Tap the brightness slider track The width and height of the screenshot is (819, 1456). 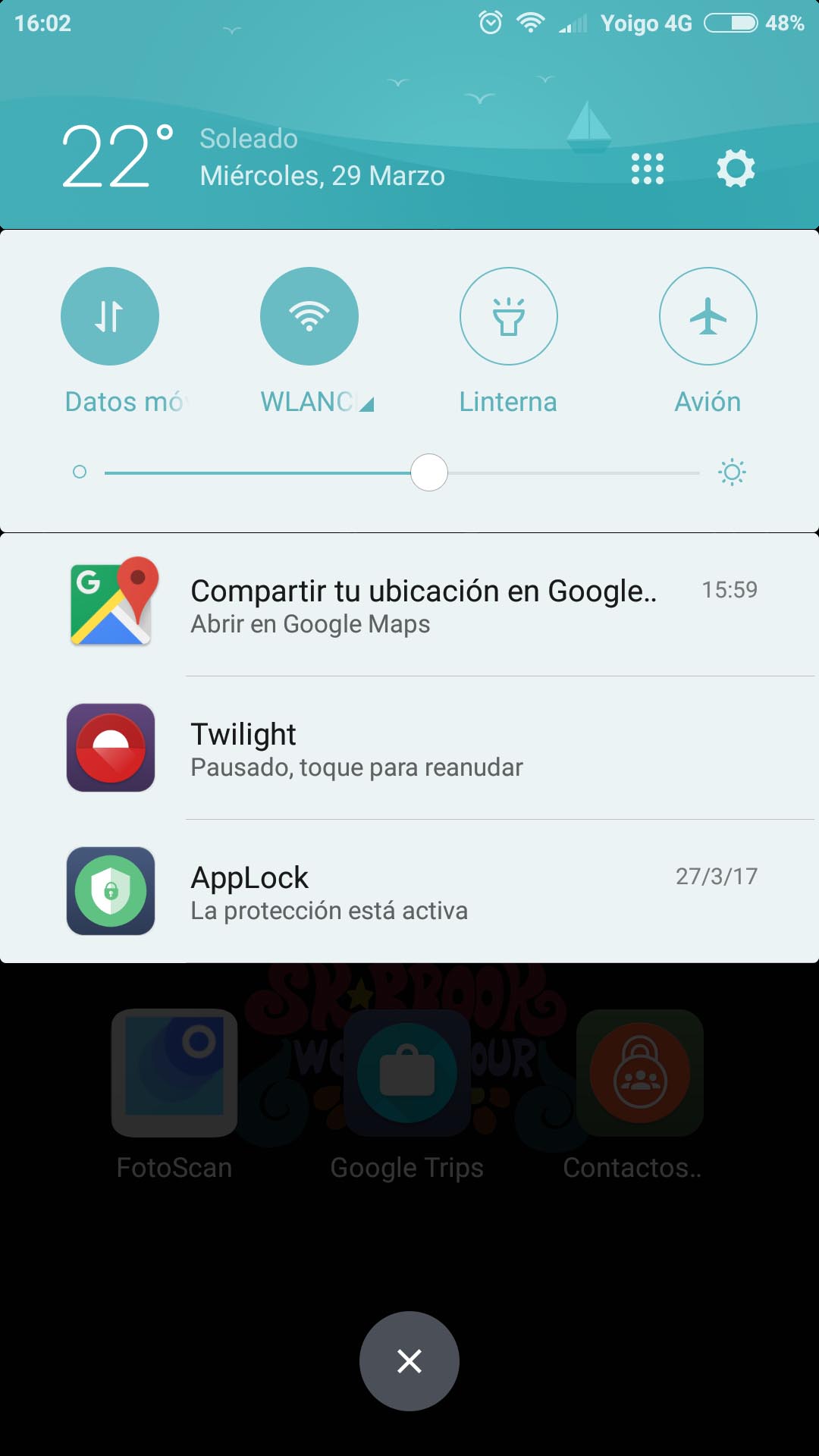(402, 472)
